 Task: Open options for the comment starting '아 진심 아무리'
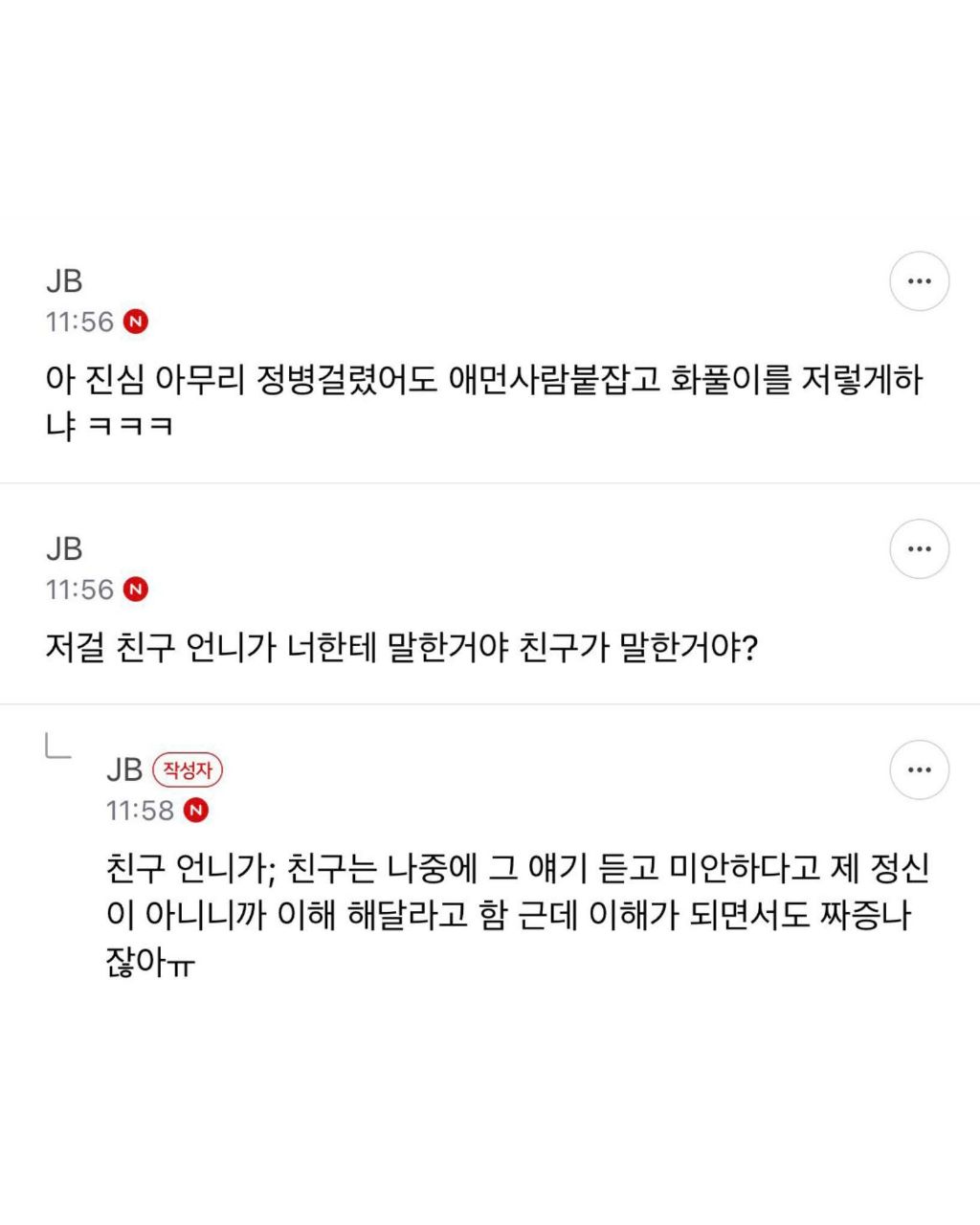point(919,281)
